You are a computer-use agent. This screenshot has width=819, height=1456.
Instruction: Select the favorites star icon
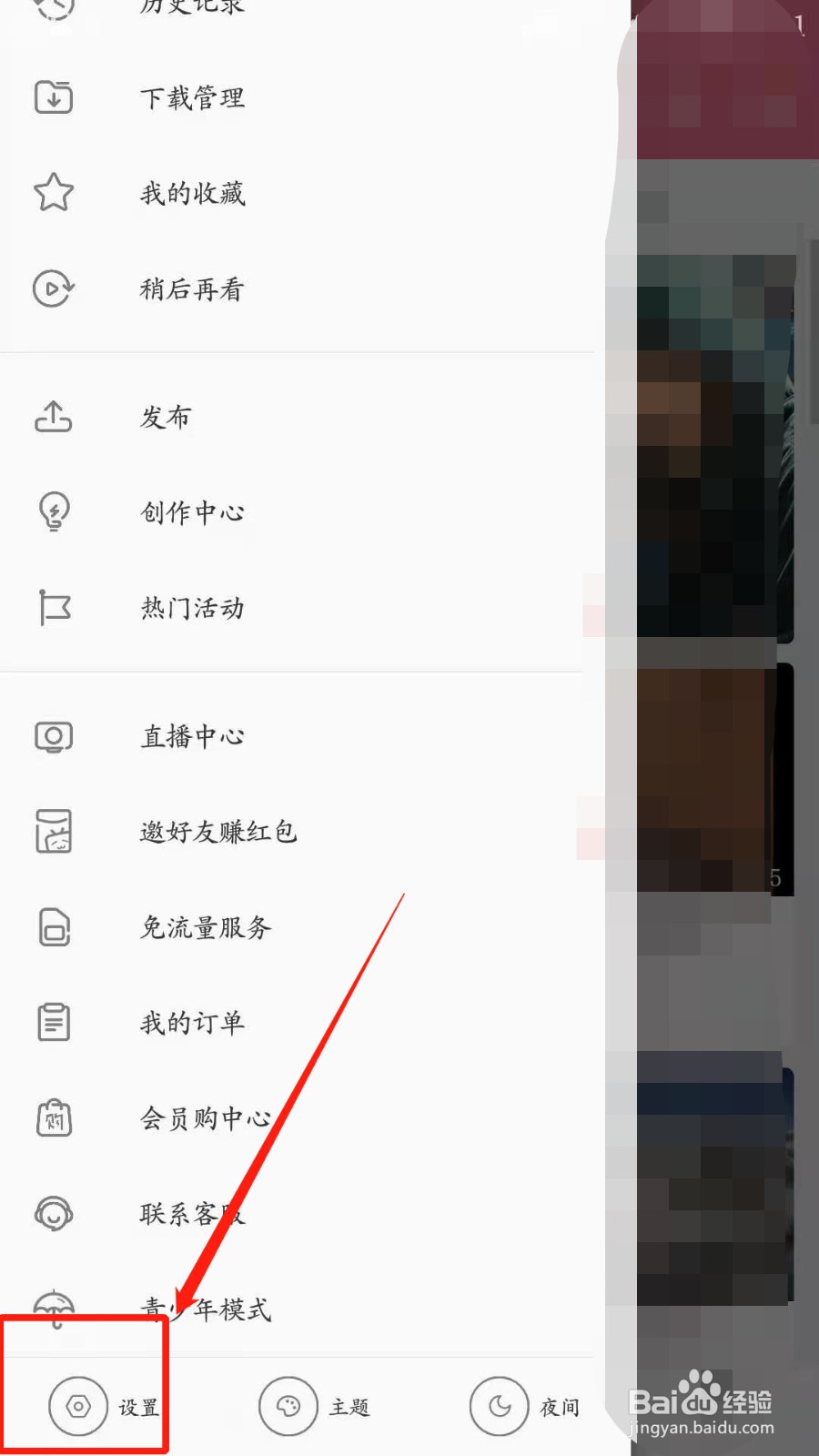[x=54, y=193]
